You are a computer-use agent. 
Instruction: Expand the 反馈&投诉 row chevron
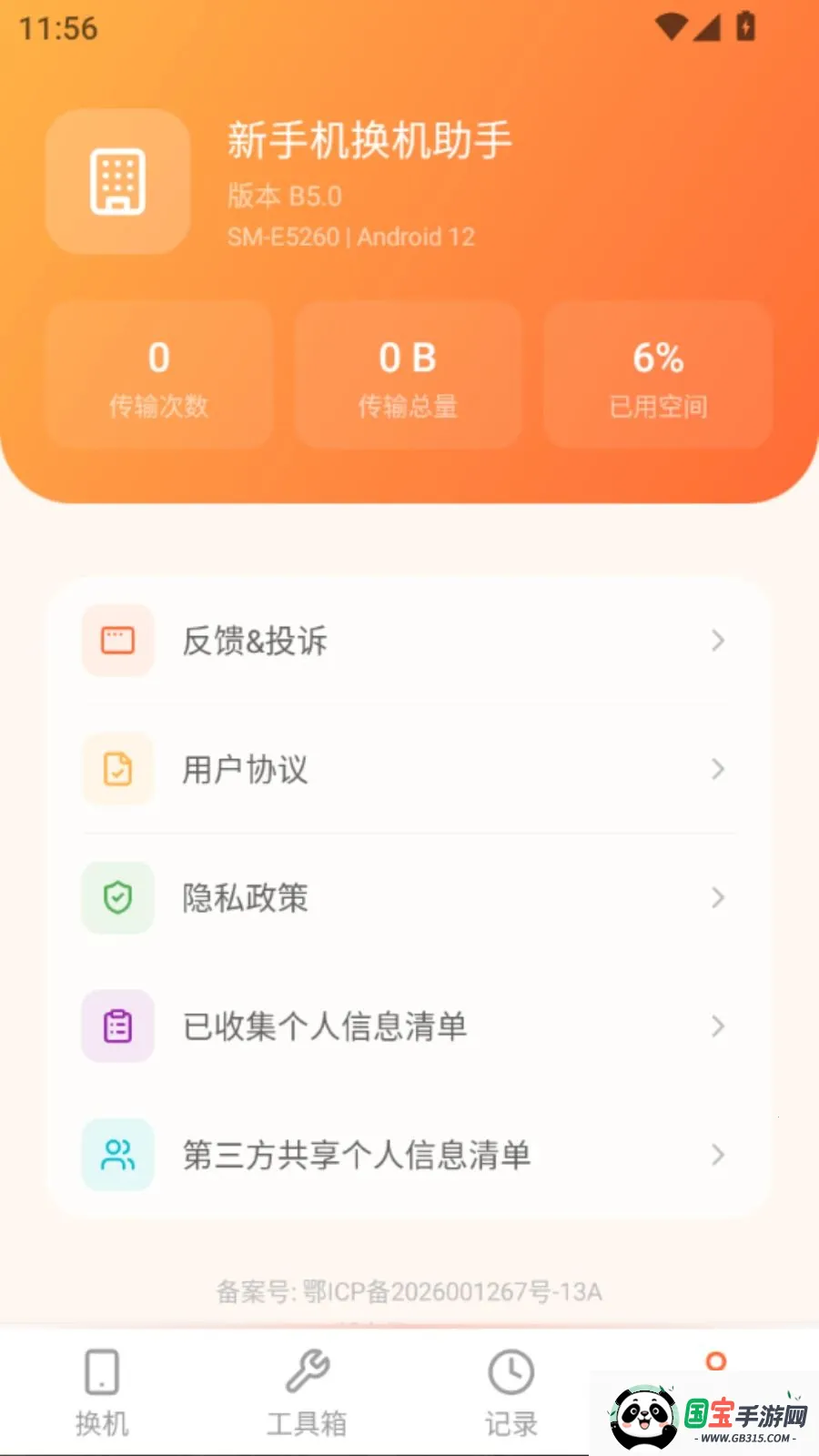click(x=718, y=641)
